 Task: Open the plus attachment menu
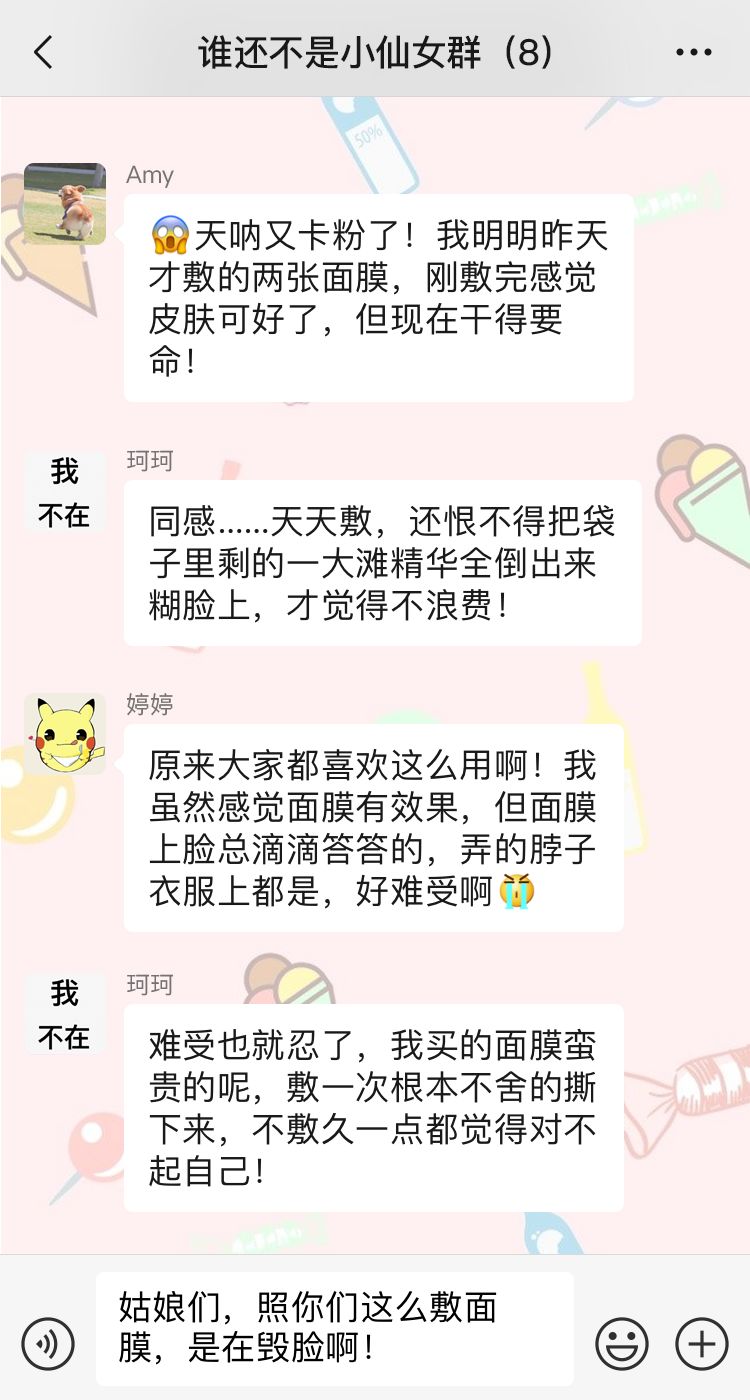(x=702, y=1343)
